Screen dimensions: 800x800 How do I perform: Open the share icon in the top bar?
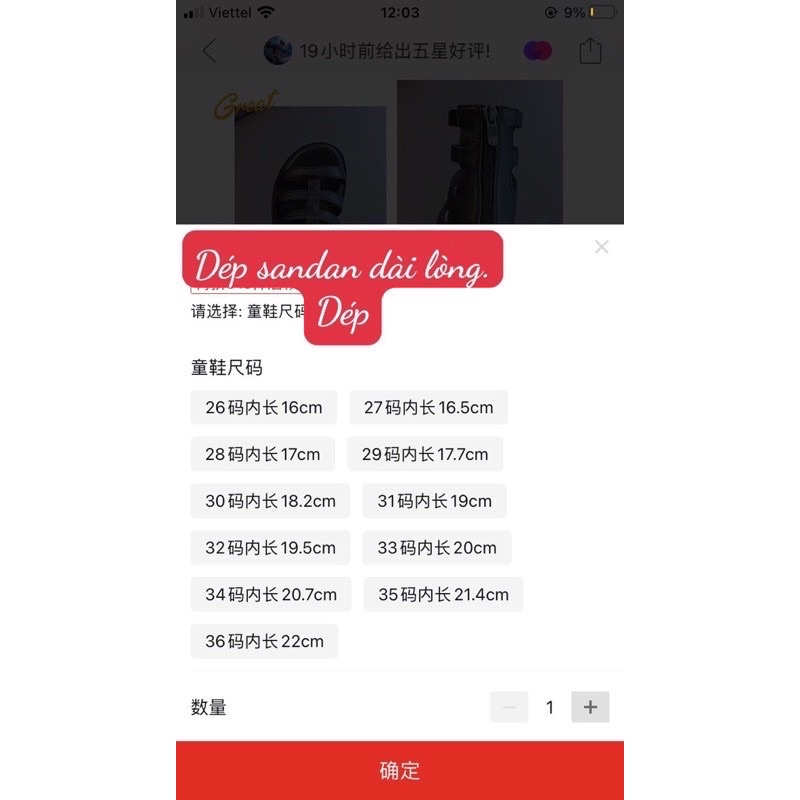[590, 51]
